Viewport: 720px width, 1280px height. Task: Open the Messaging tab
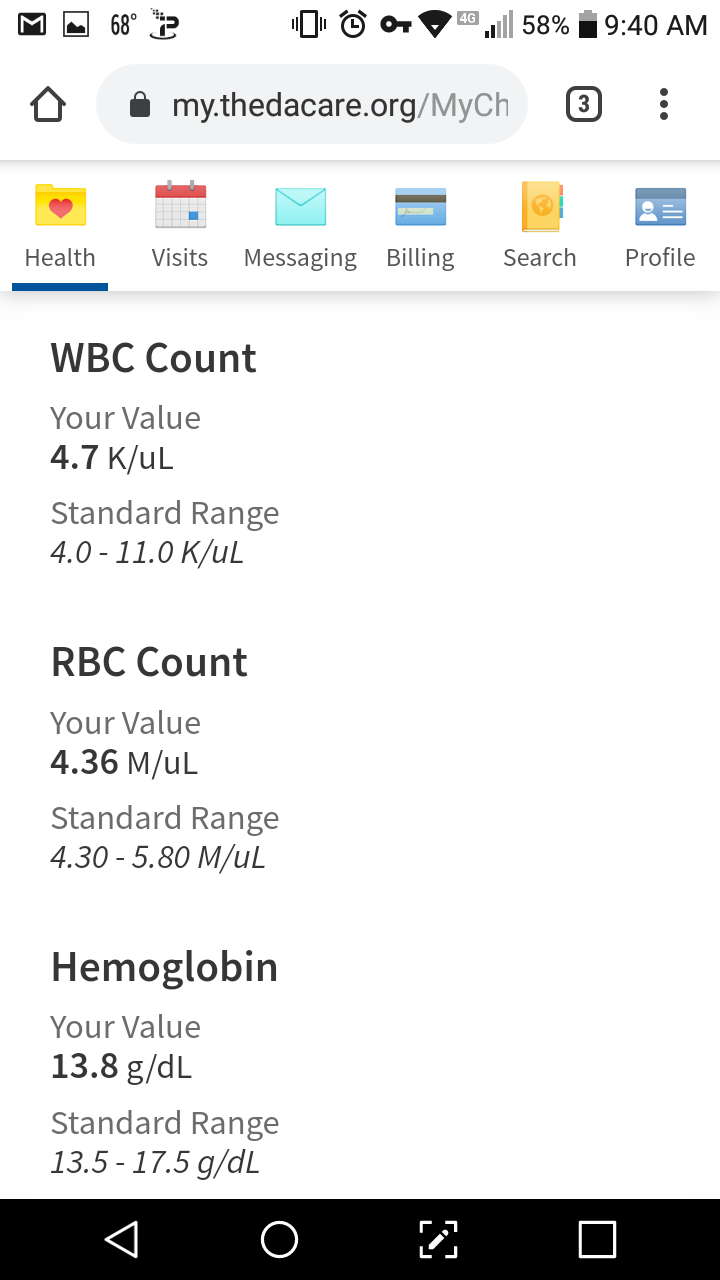[x=300, y=228]
